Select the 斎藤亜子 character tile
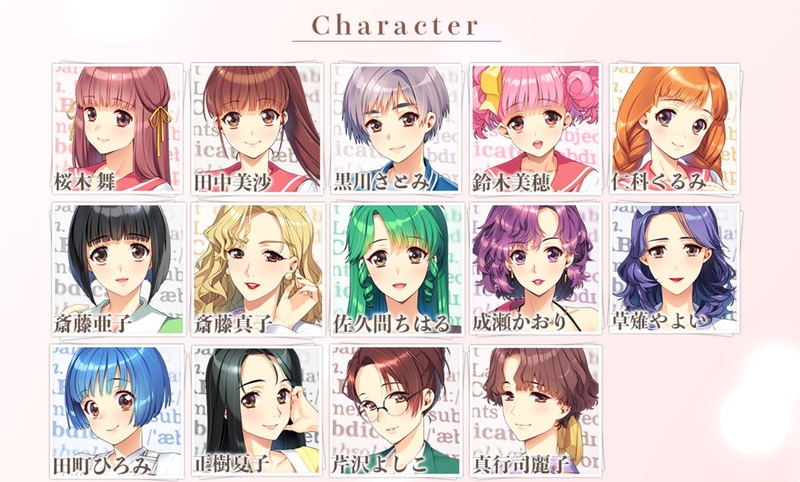The width and height of the screenshot is (800, 482). click(117, 268)
